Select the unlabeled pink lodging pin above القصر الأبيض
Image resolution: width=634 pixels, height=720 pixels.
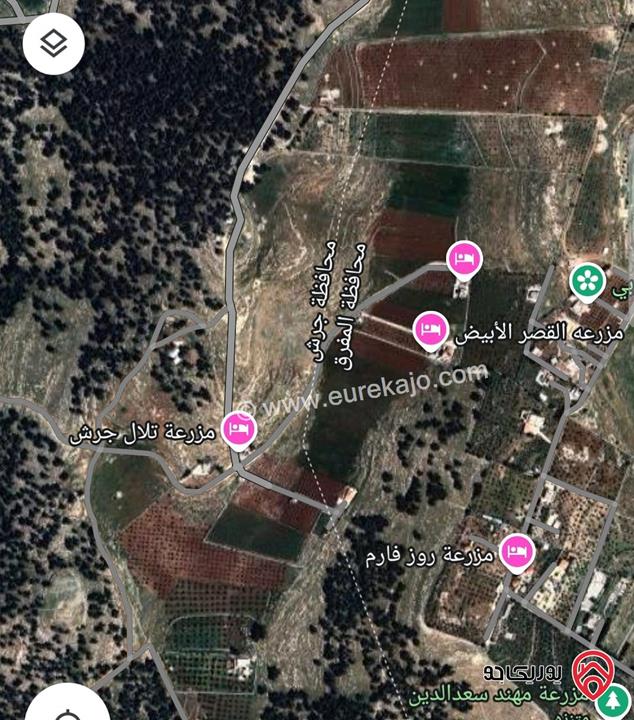[464, 260]
